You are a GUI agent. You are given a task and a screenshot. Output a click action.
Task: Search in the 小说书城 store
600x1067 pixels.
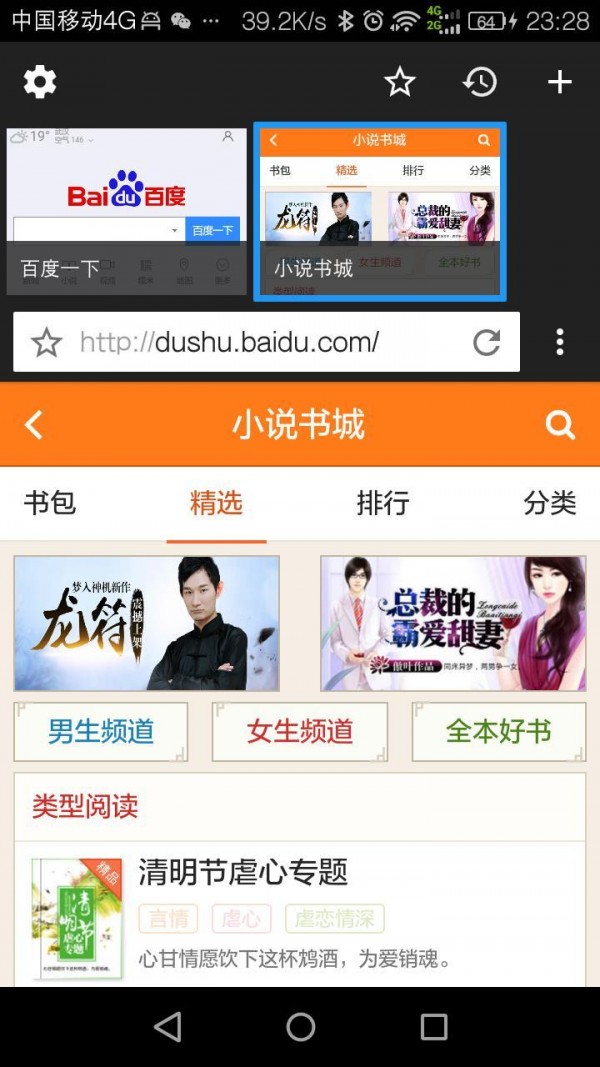click(560, 425)
